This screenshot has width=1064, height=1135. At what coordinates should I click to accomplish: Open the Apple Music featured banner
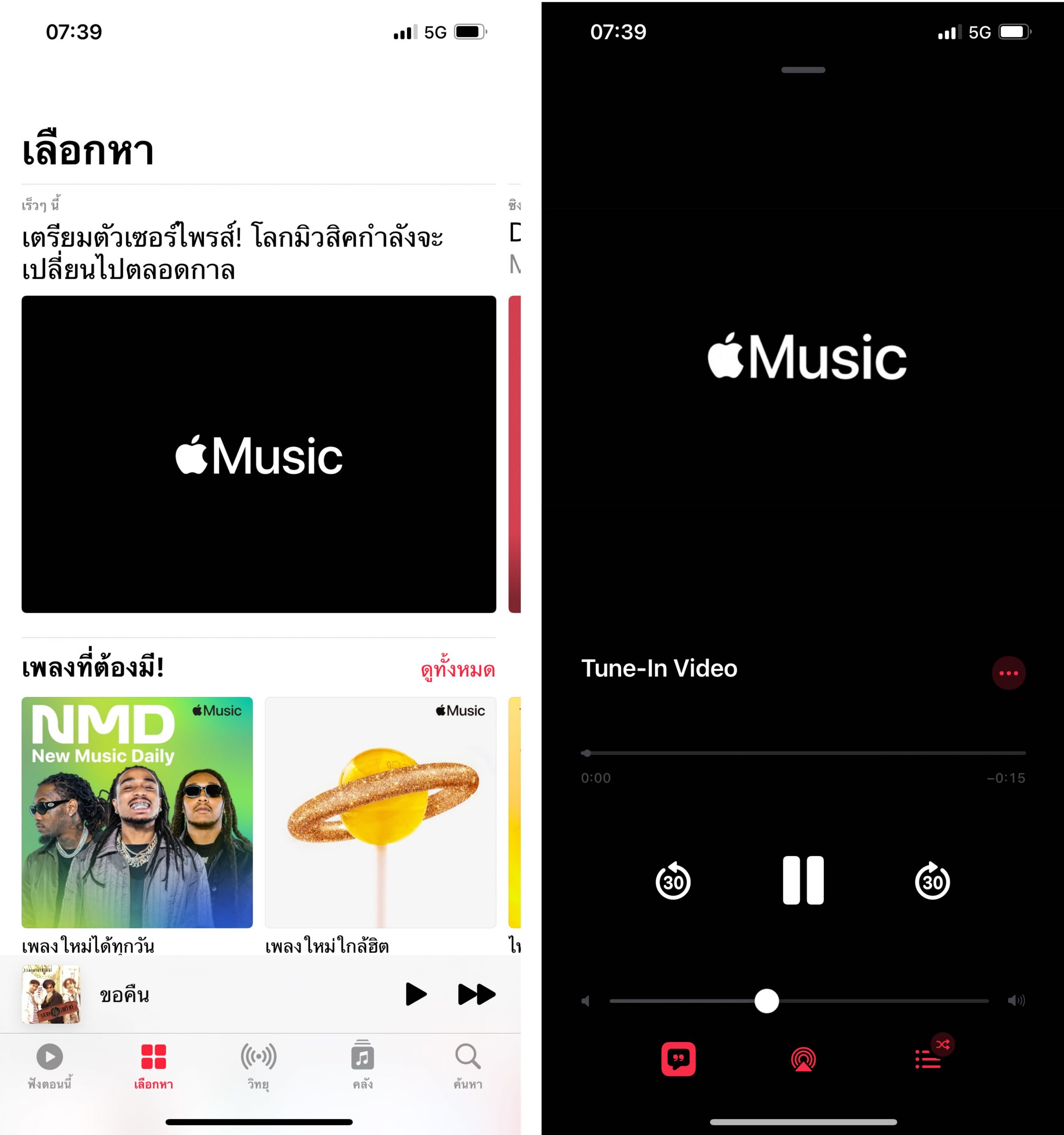pyautogui.click(x=258, y=454)
